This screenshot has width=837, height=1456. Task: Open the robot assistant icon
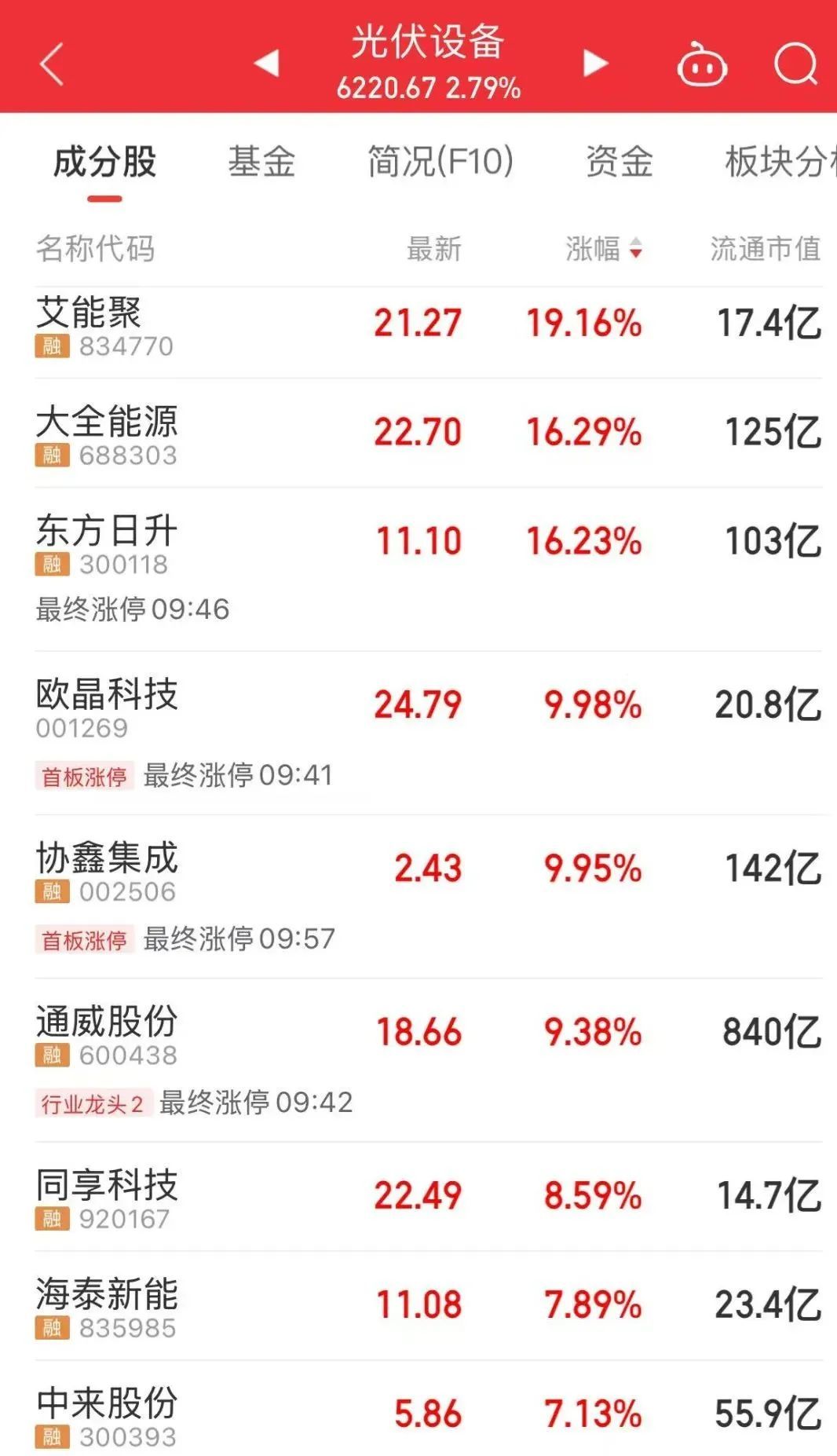tap(702, 65)
